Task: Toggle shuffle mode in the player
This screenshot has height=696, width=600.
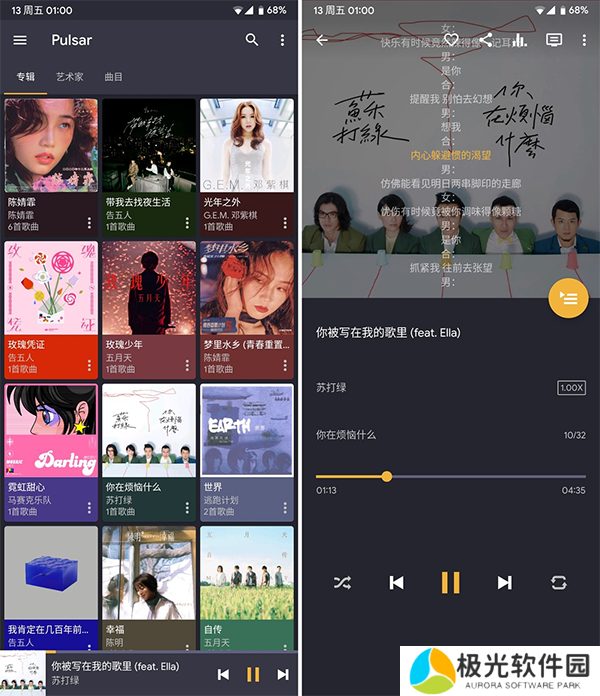Action: click(x=342, y=582)
